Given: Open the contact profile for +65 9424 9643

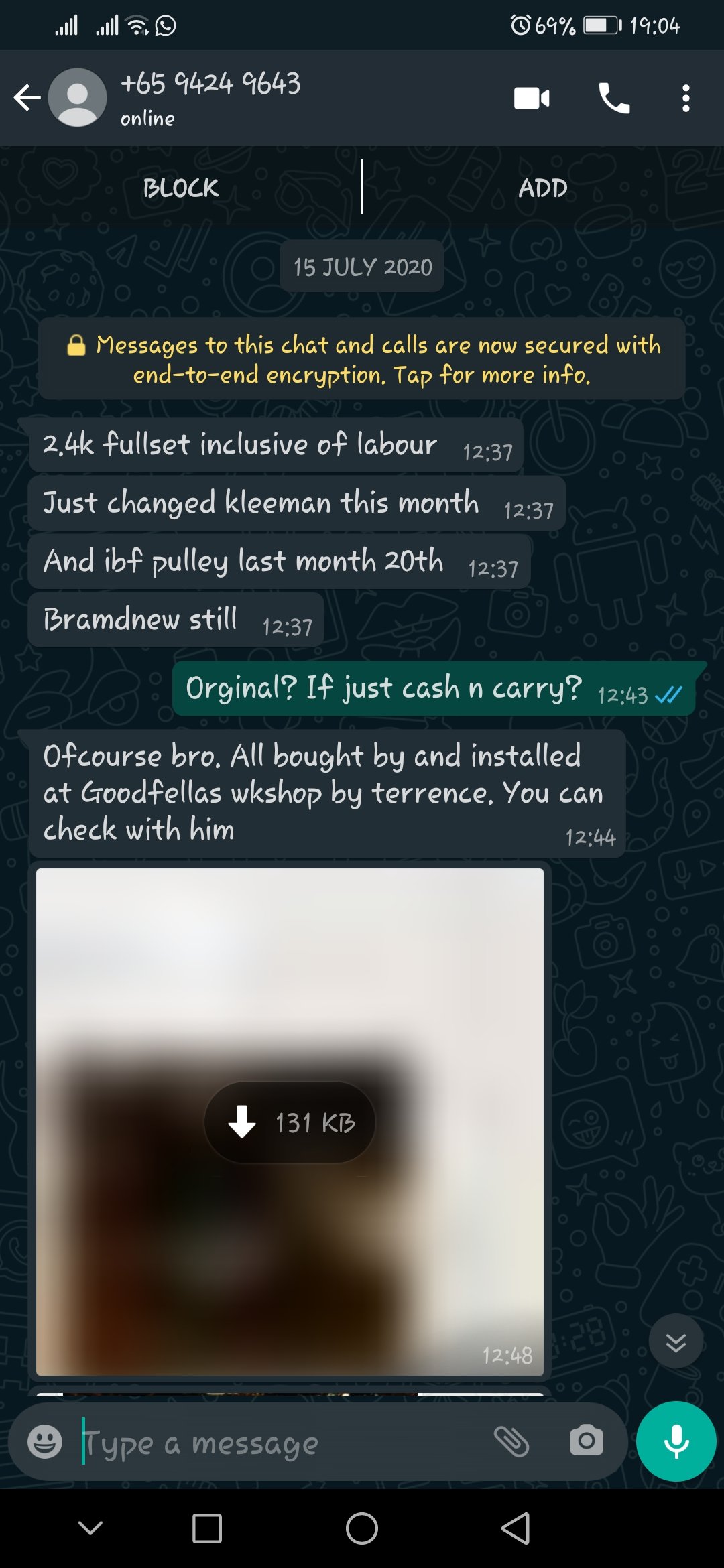Looking at the screenshot, I should (x=210, y=98).
